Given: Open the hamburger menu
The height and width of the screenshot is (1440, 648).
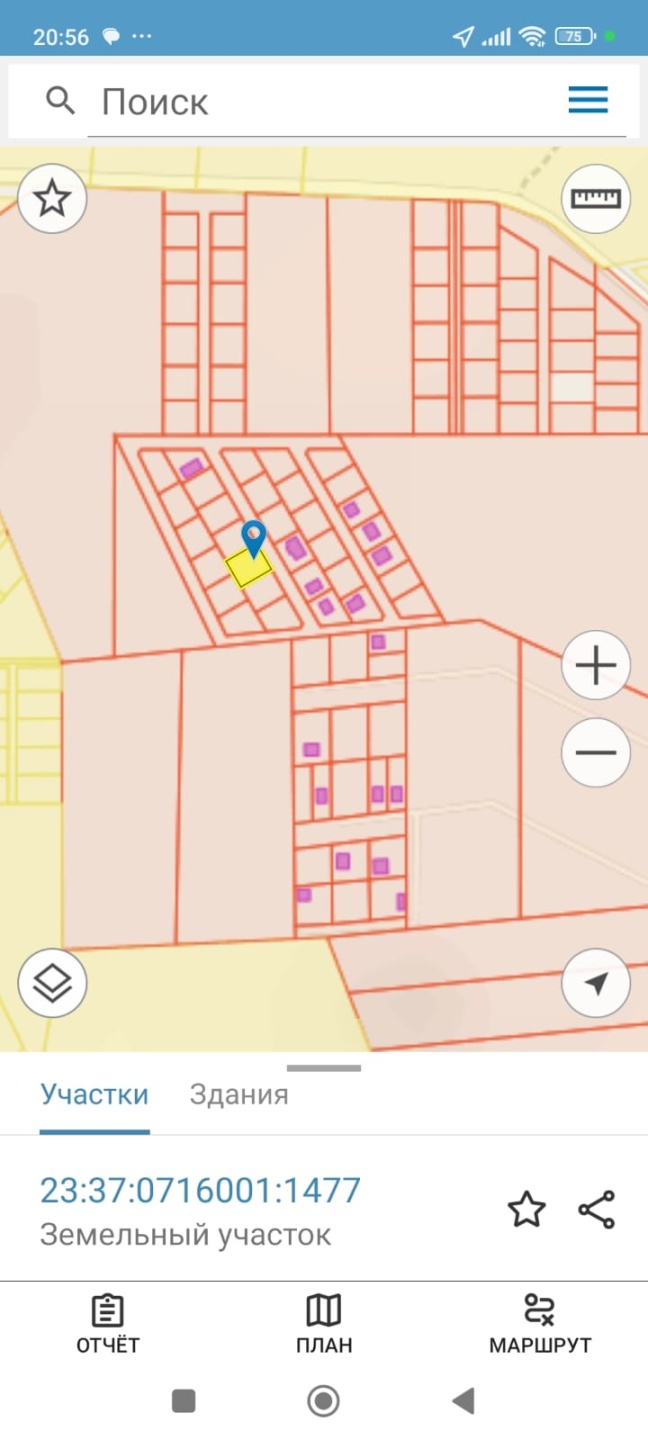Looking at the screenshot, I should [588, 100].
